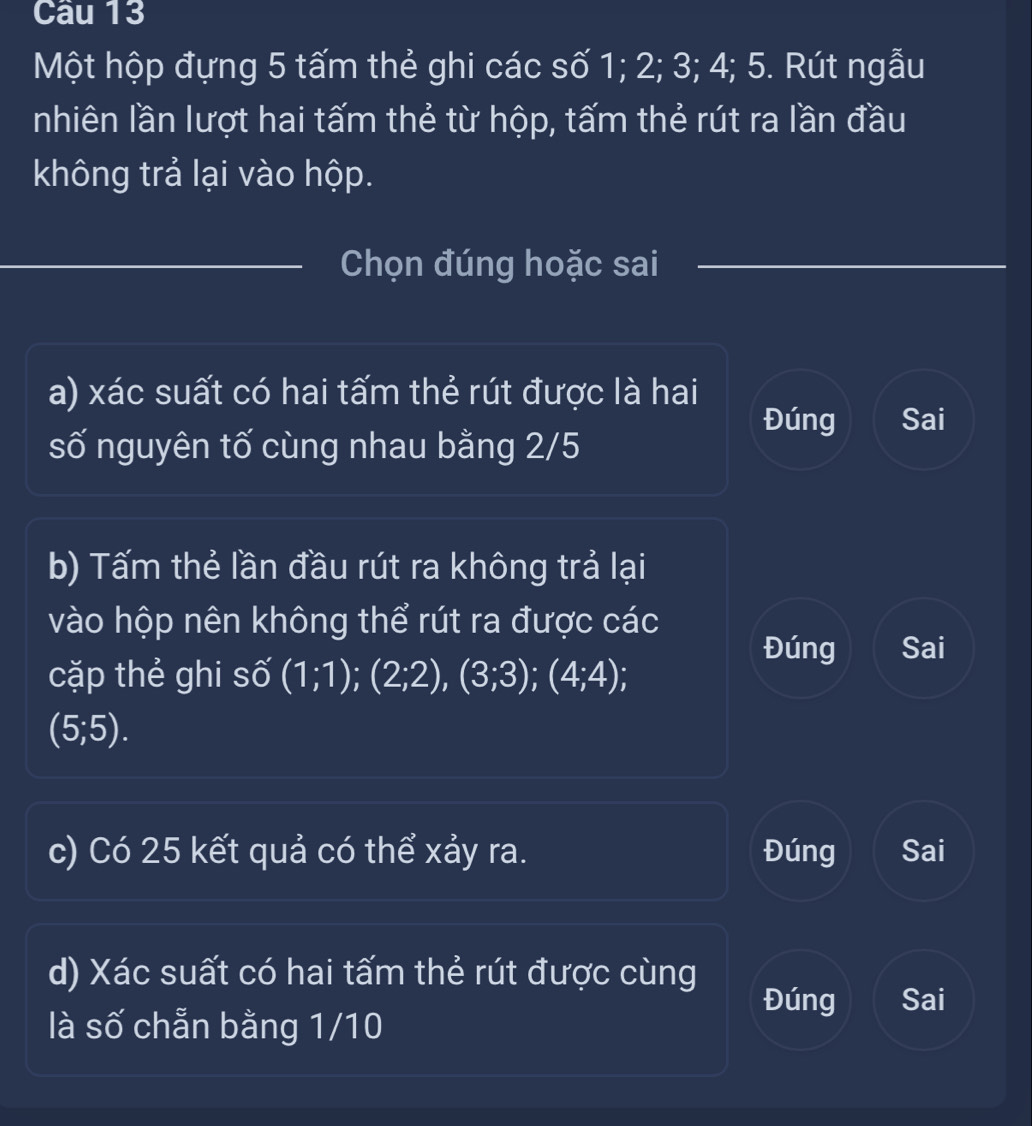
Task: Answer Đúng for statement d)
Action: pyautogui.click(x=799, y=999)
